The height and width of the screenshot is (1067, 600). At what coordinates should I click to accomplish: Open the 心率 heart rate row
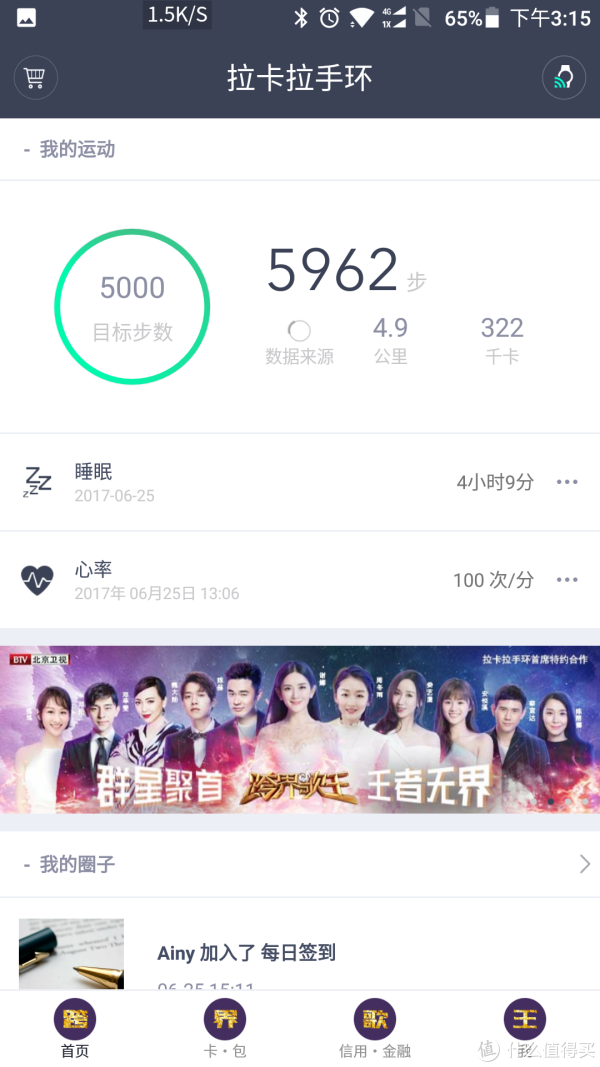[x=250, y=580]
